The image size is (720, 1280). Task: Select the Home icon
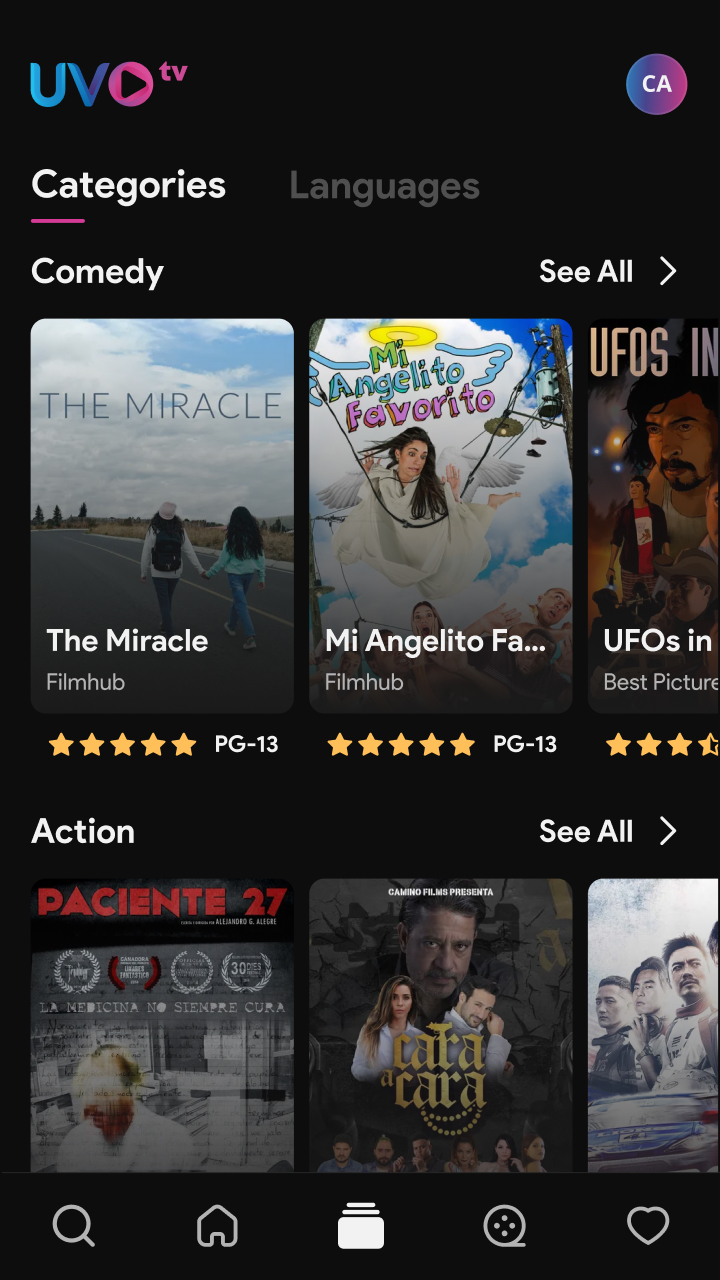click(x=217, y=1224)
